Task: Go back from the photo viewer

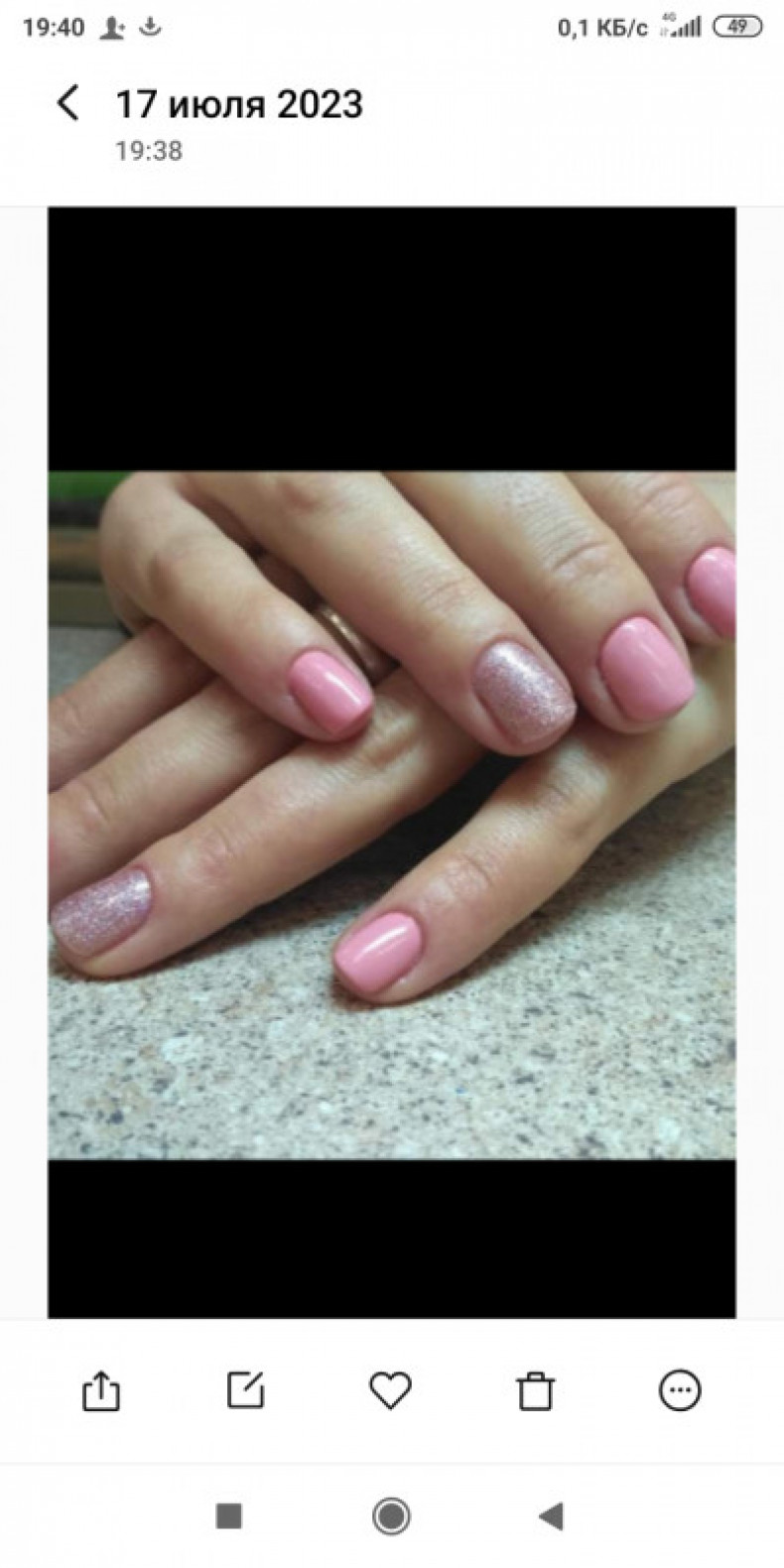Action: tap(67, 103)
